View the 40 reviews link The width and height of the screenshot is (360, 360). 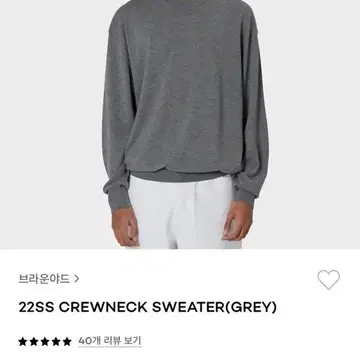(x=110, y=341)
